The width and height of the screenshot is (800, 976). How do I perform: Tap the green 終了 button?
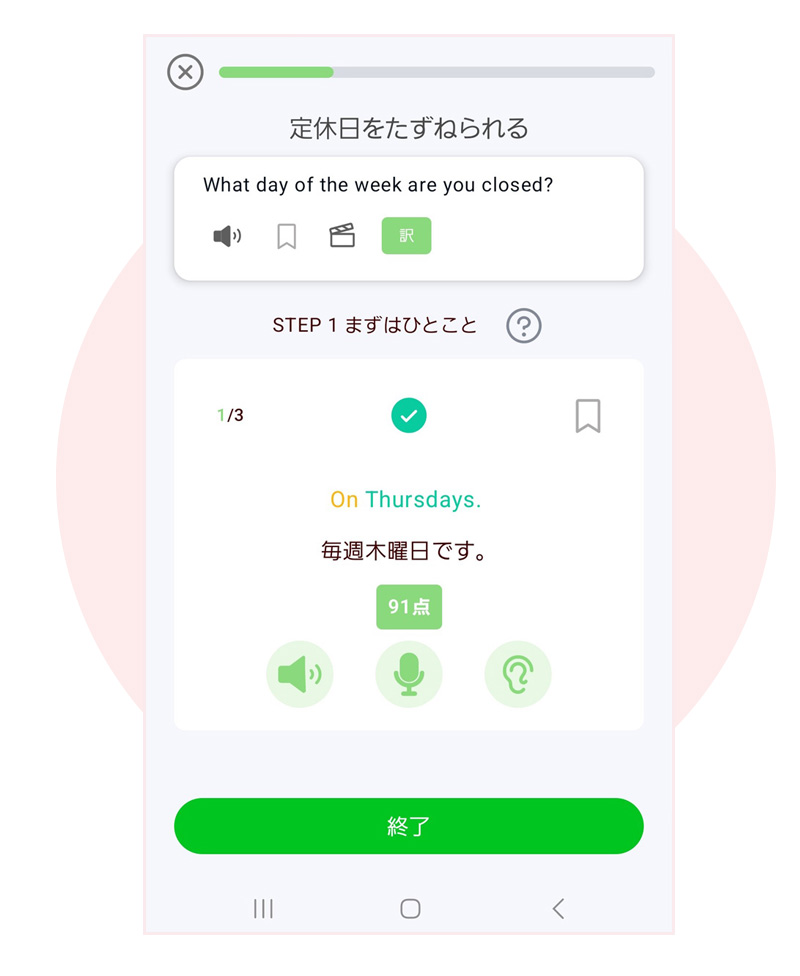(x=408, y=826)
